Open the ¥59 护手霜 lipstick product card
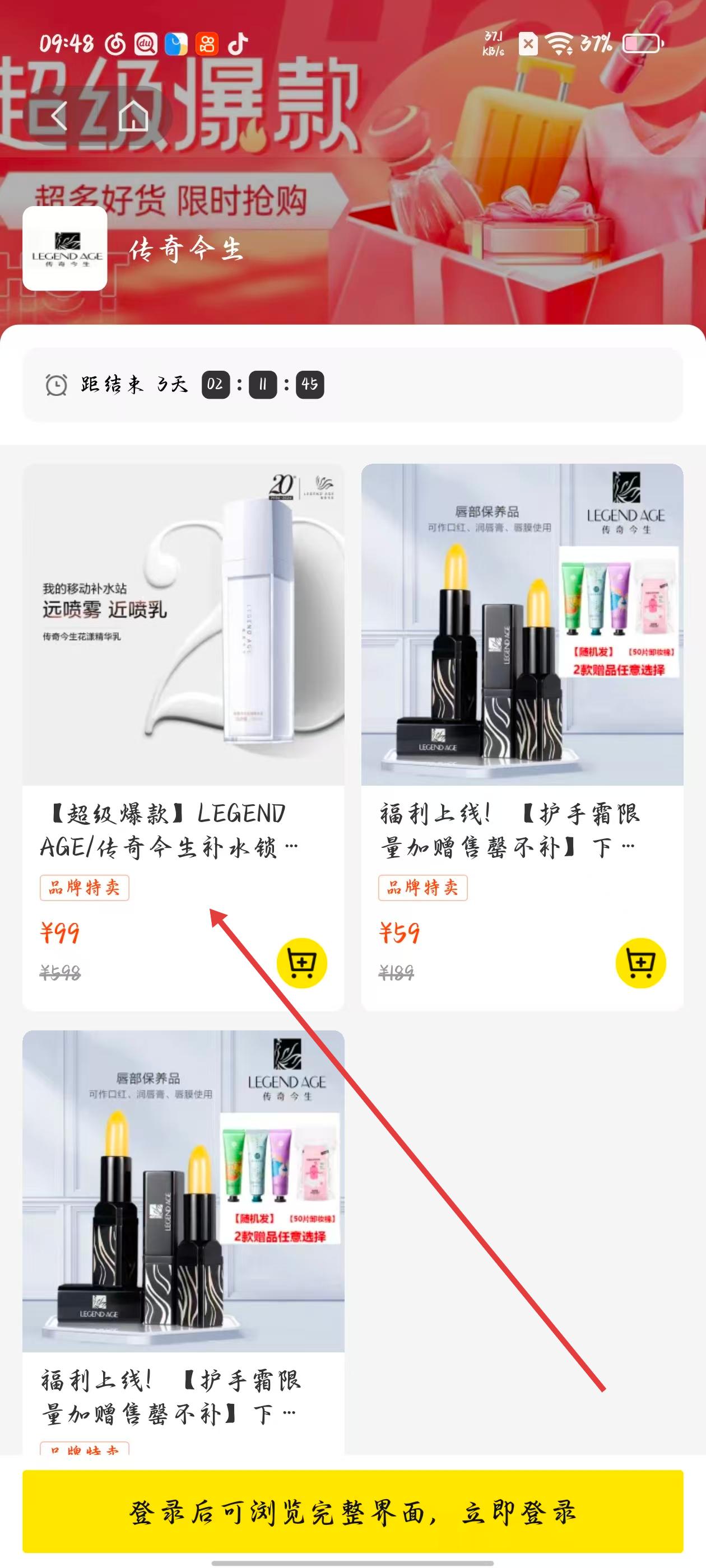 click(x=522, y=670)
